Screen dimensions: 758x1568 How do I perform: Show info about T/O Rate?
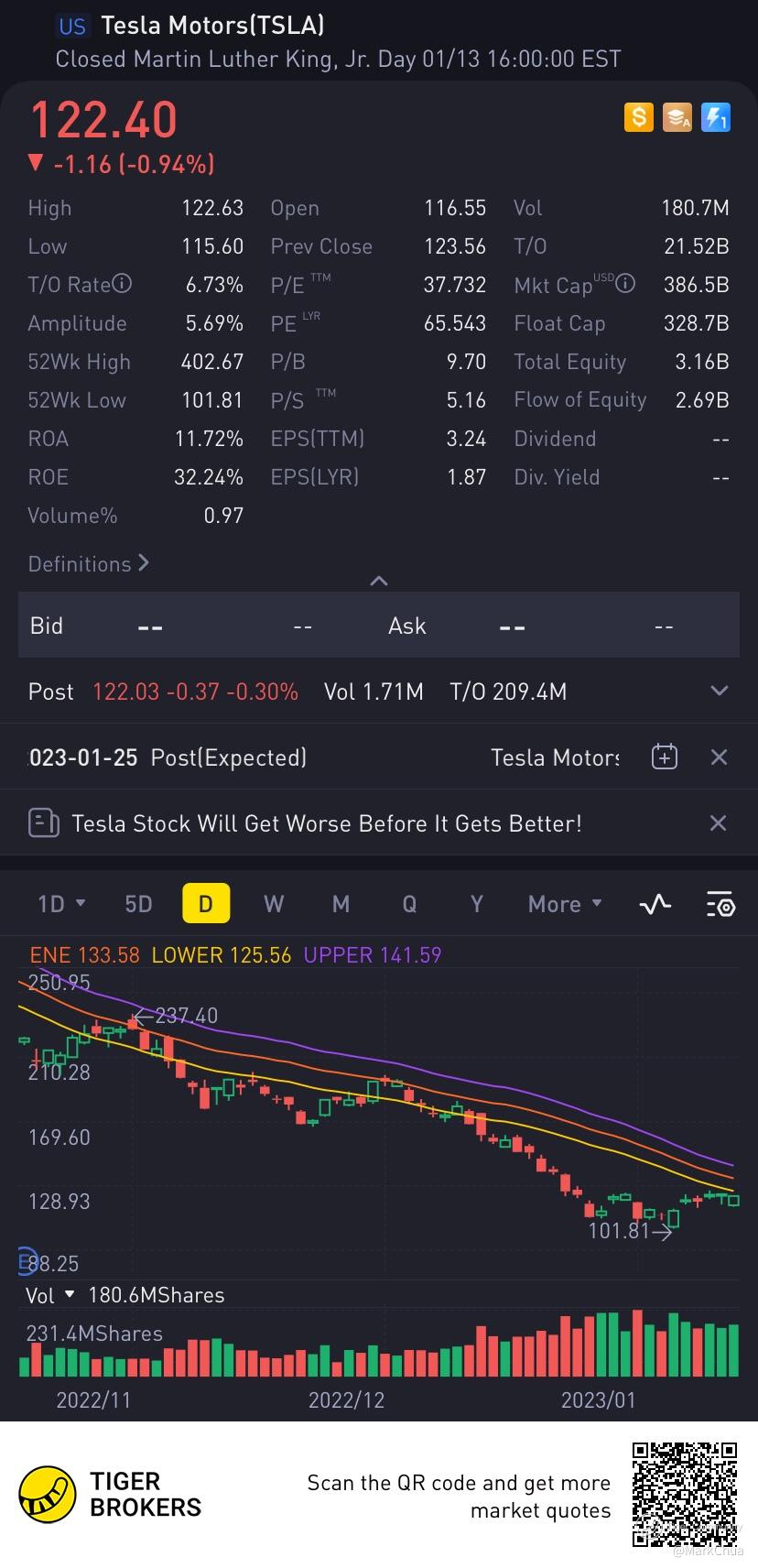122,284
